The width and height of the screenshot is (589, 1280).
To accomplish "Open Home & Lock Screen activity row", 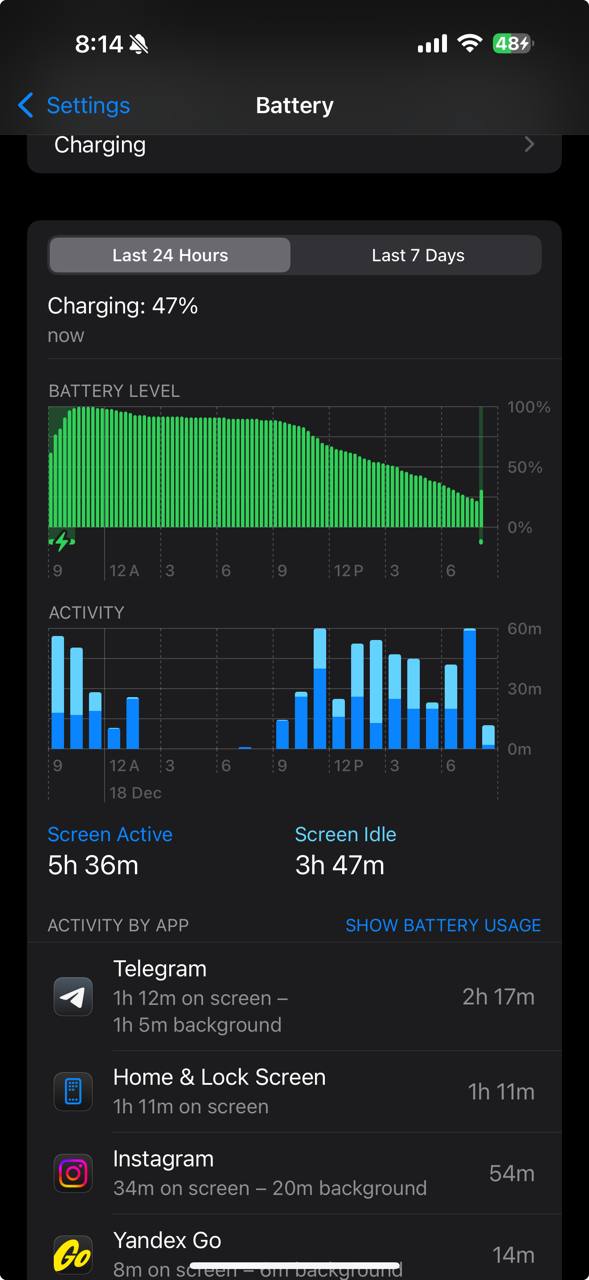I will pos(294,1091).
